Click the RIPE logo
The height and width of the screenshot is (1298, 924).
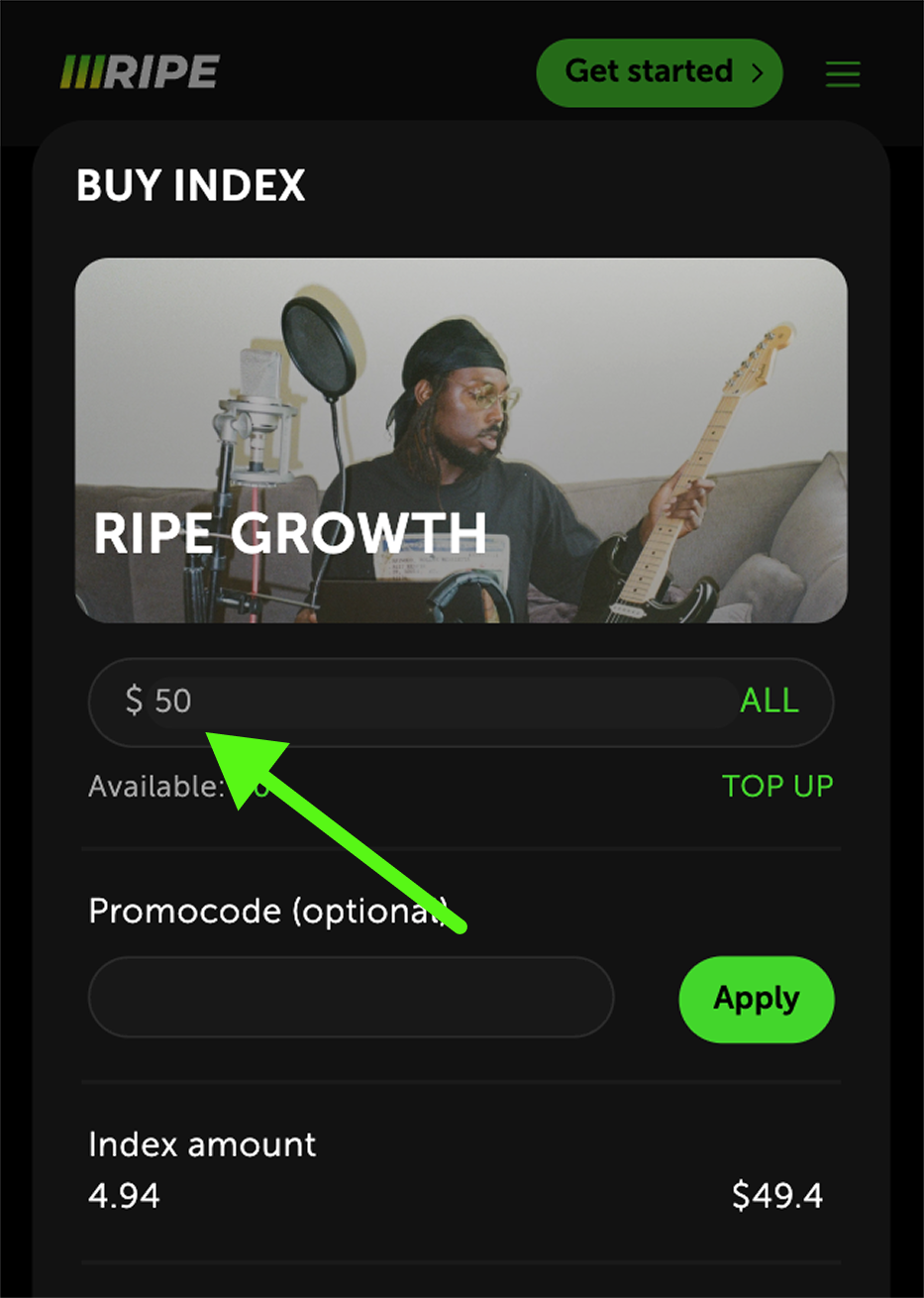(x=139, y=71)
